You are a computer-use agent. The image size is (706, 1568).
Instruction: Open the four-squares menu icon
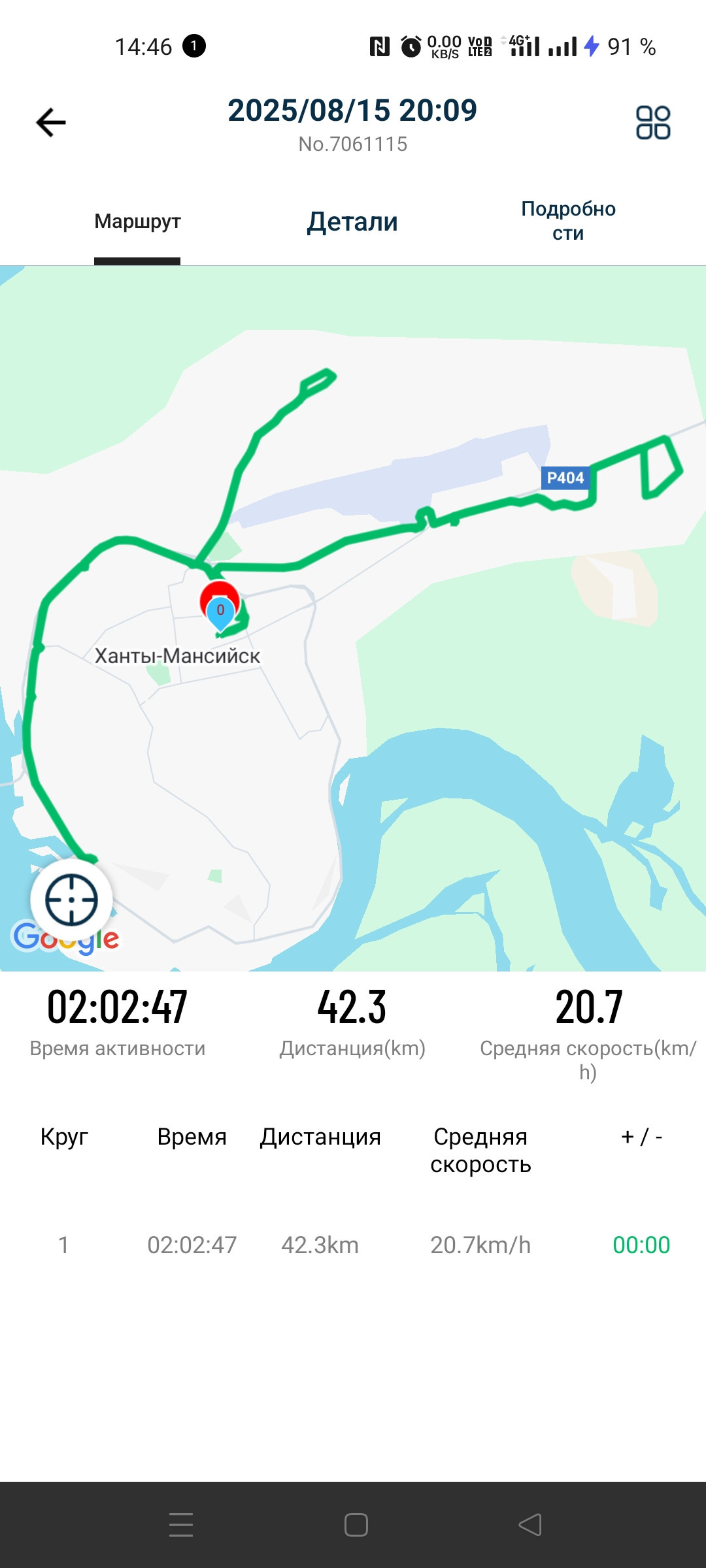coord(653,123)
